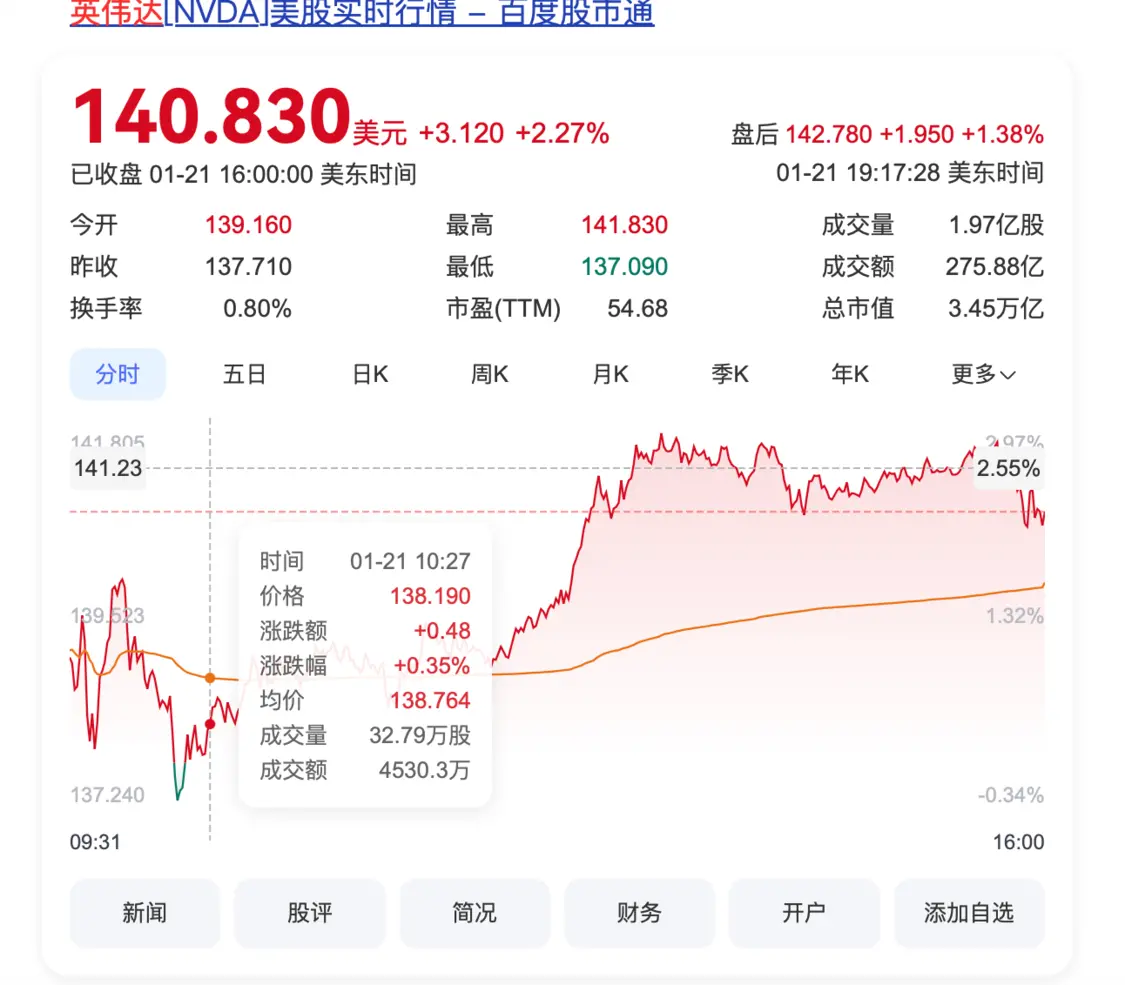Switch to the 日K chart
This screenshot has height=985, width=1125.
(370, 375)
